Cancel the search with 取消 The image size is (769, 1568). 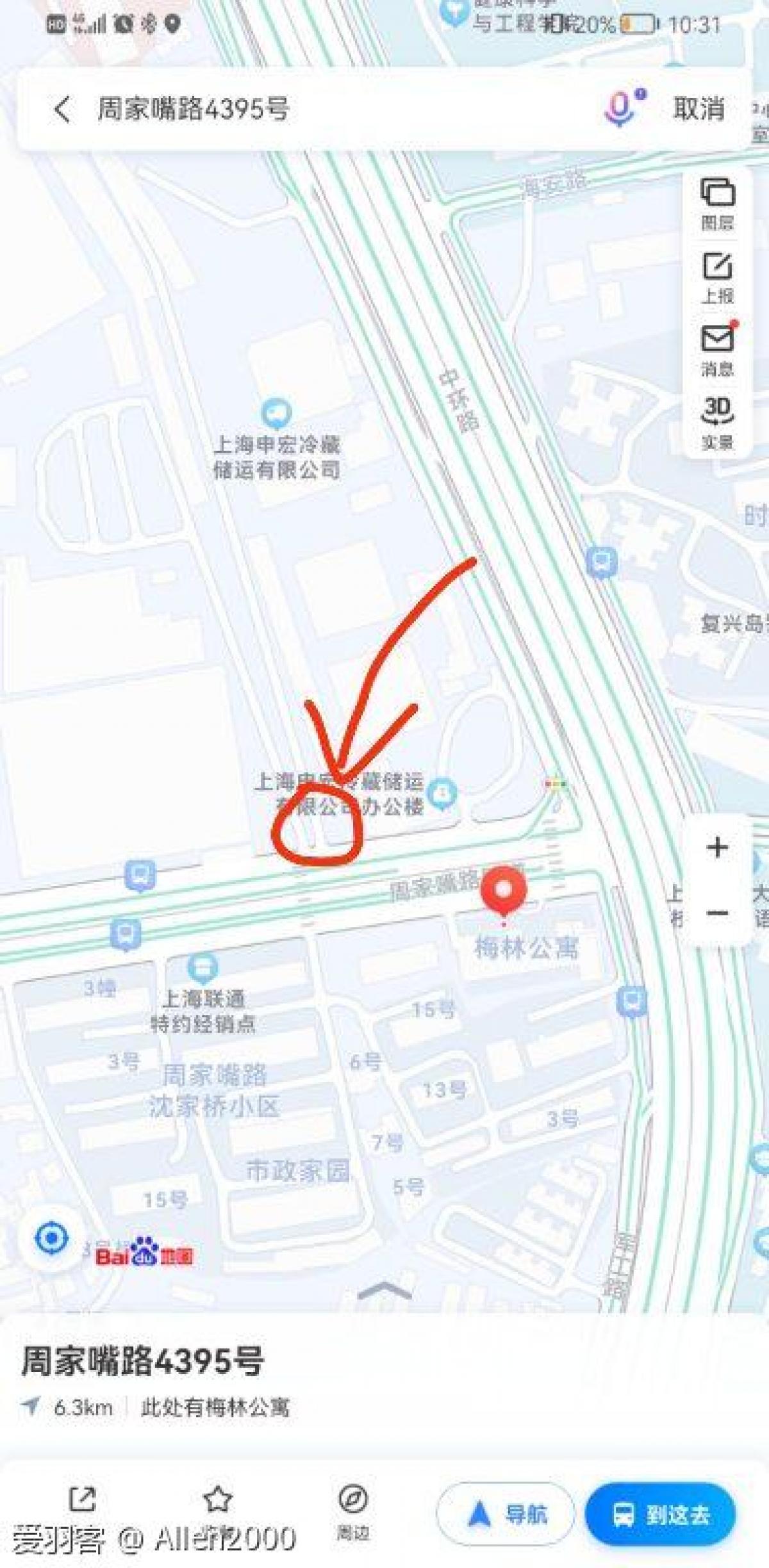click(699, 109)
